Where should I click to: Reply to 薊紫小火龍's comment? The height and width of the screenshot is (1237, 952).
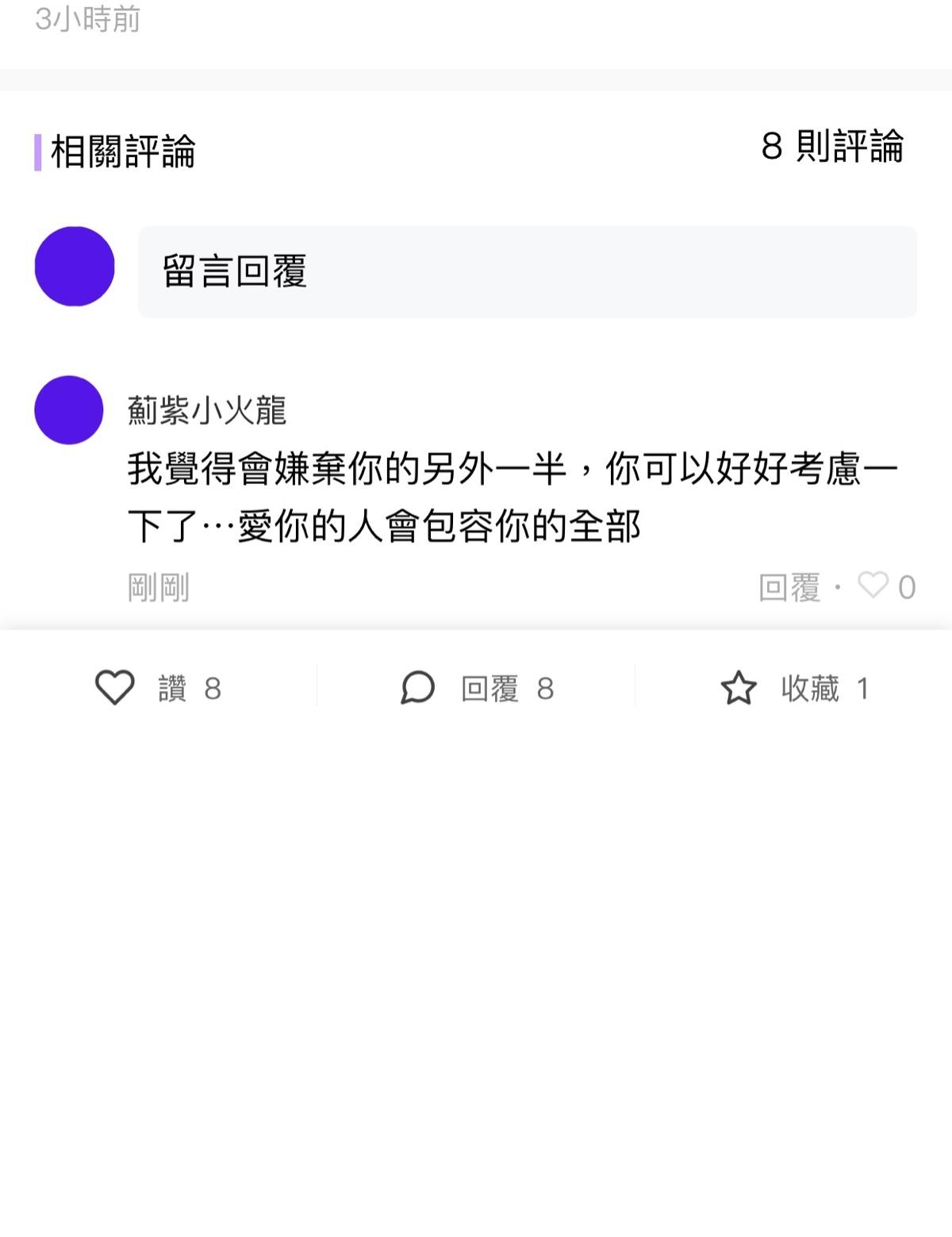point(789,588)
